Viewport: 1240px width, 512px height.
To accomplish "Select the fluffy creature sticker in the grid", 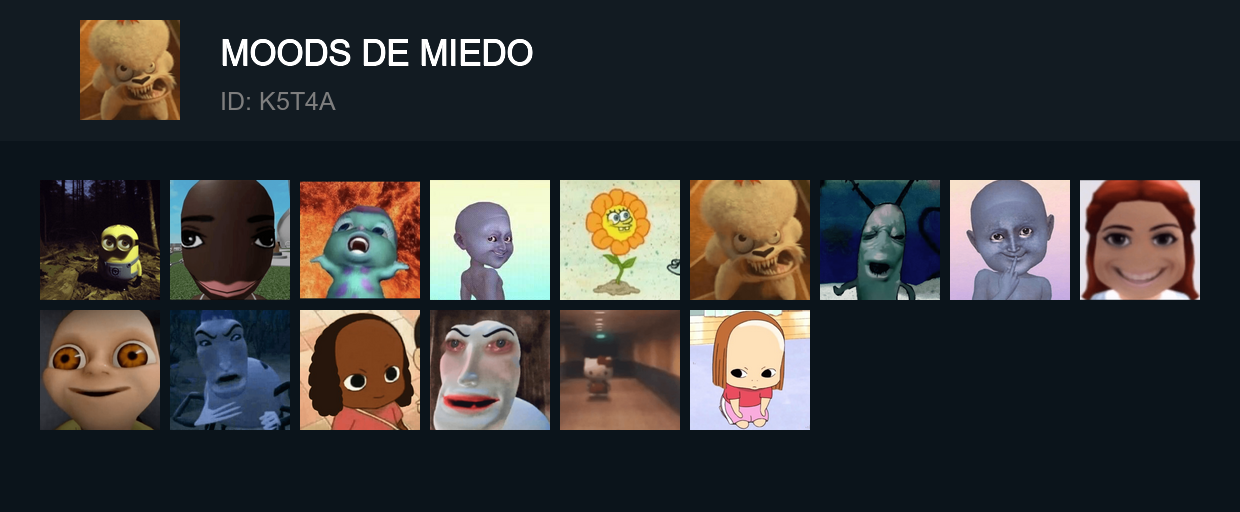I will click(750, 240).
